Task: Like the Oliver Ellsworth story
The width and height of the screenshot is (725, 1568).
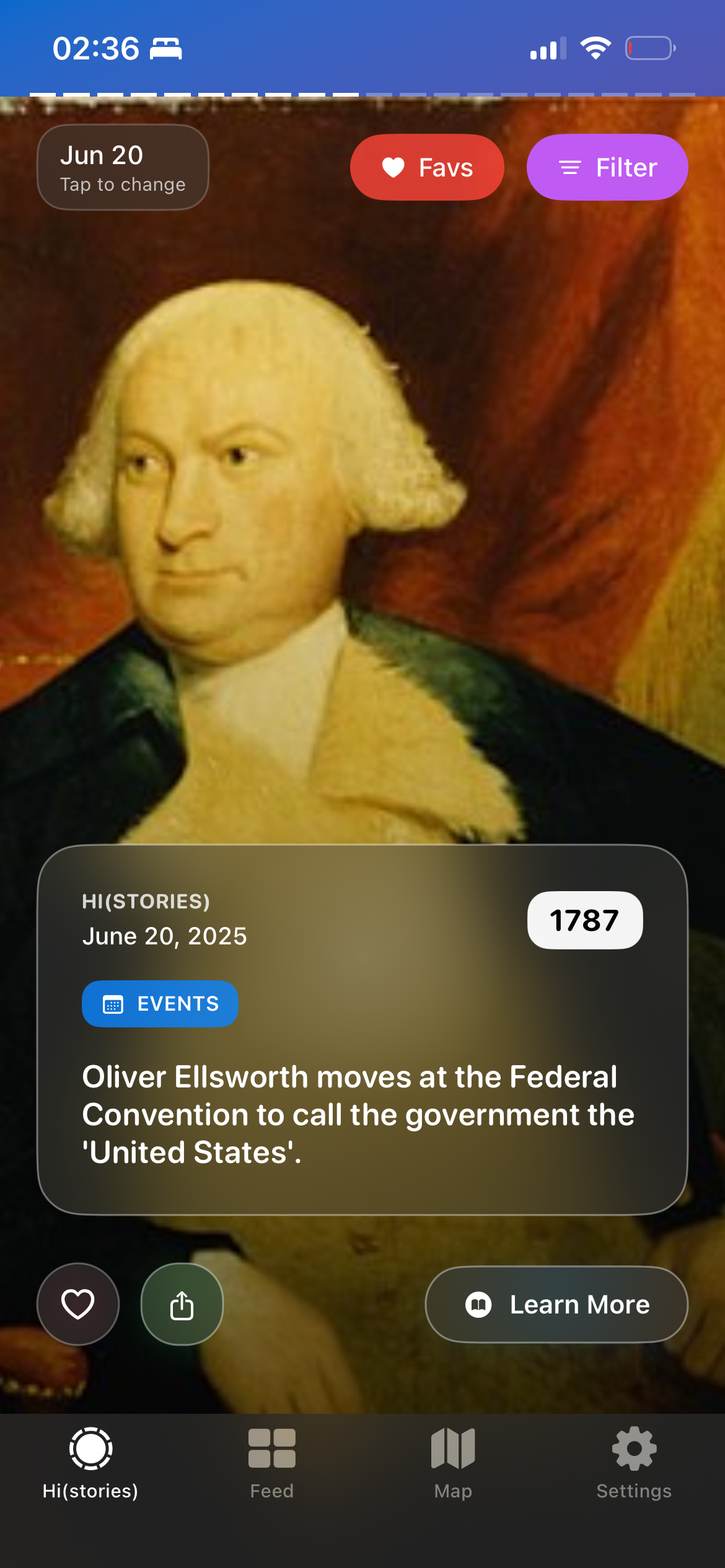Action: 78,1304
